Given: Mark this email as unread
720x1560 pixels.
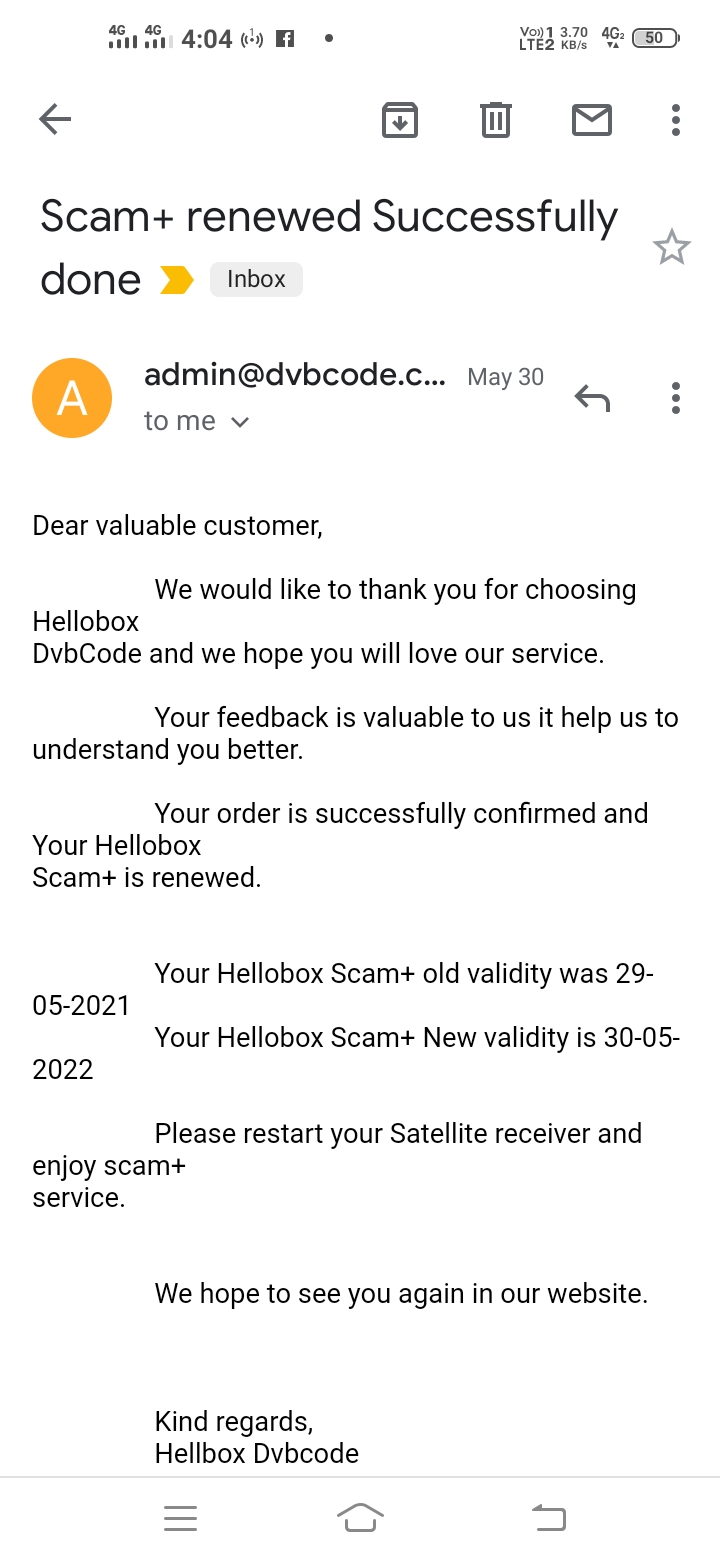Looking at the screenshot, I should (x=592, y=120).
